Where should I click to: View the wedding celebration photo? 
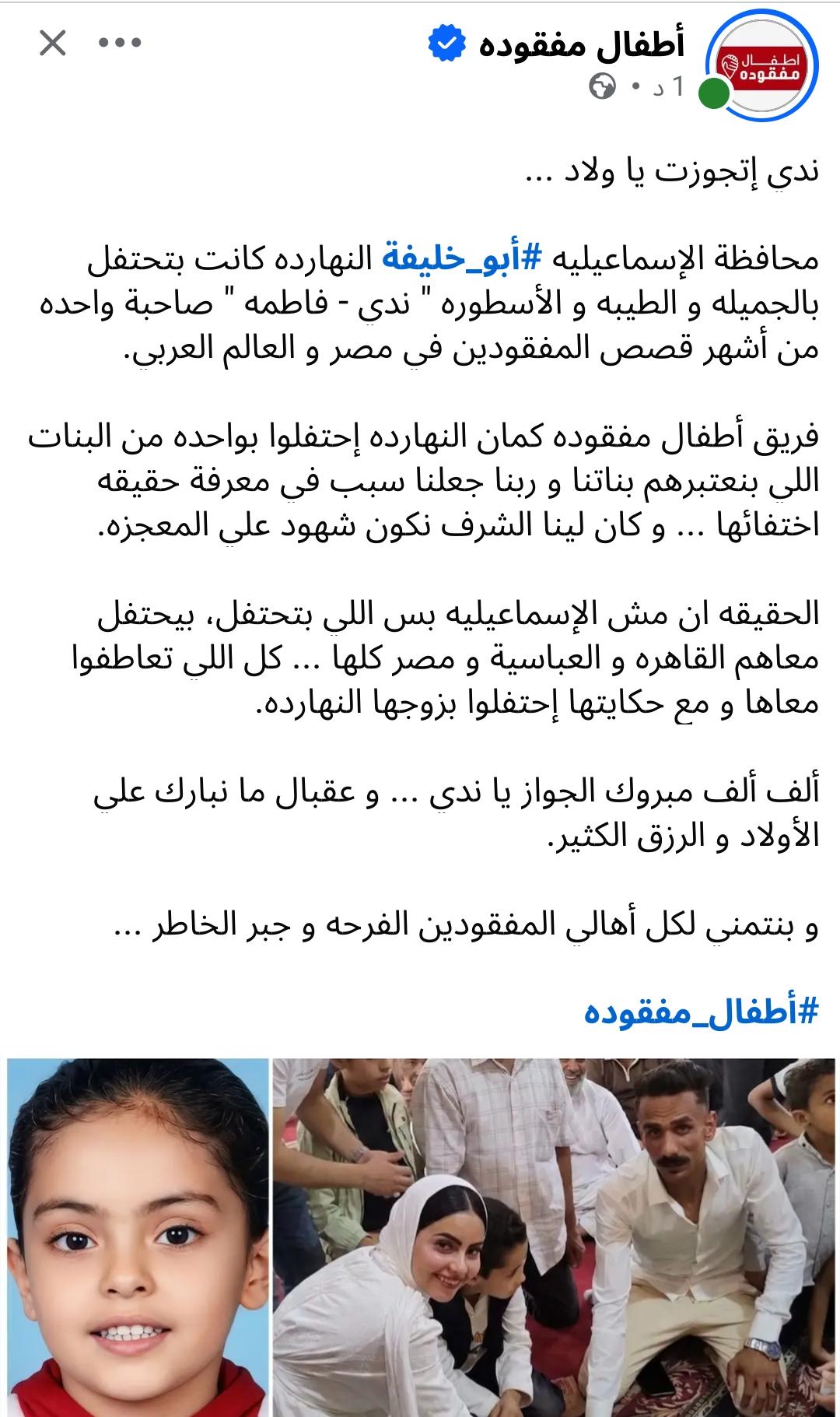554,1237
